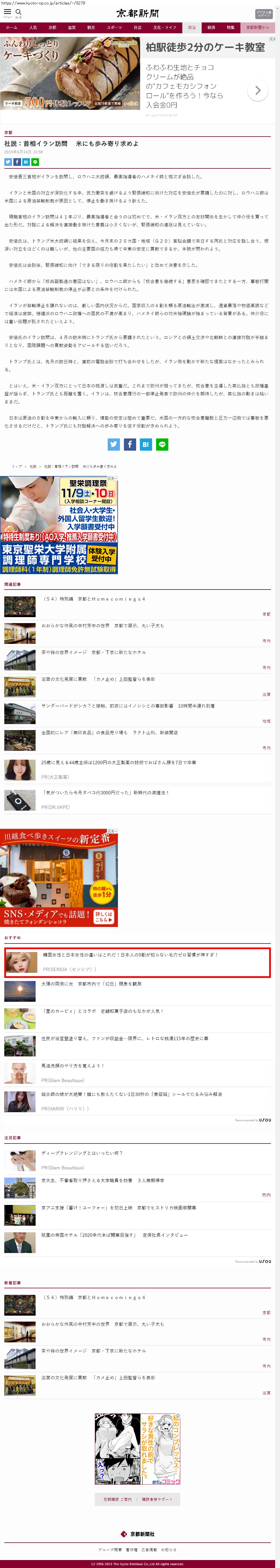Open the site search icon

coord(18,12)
